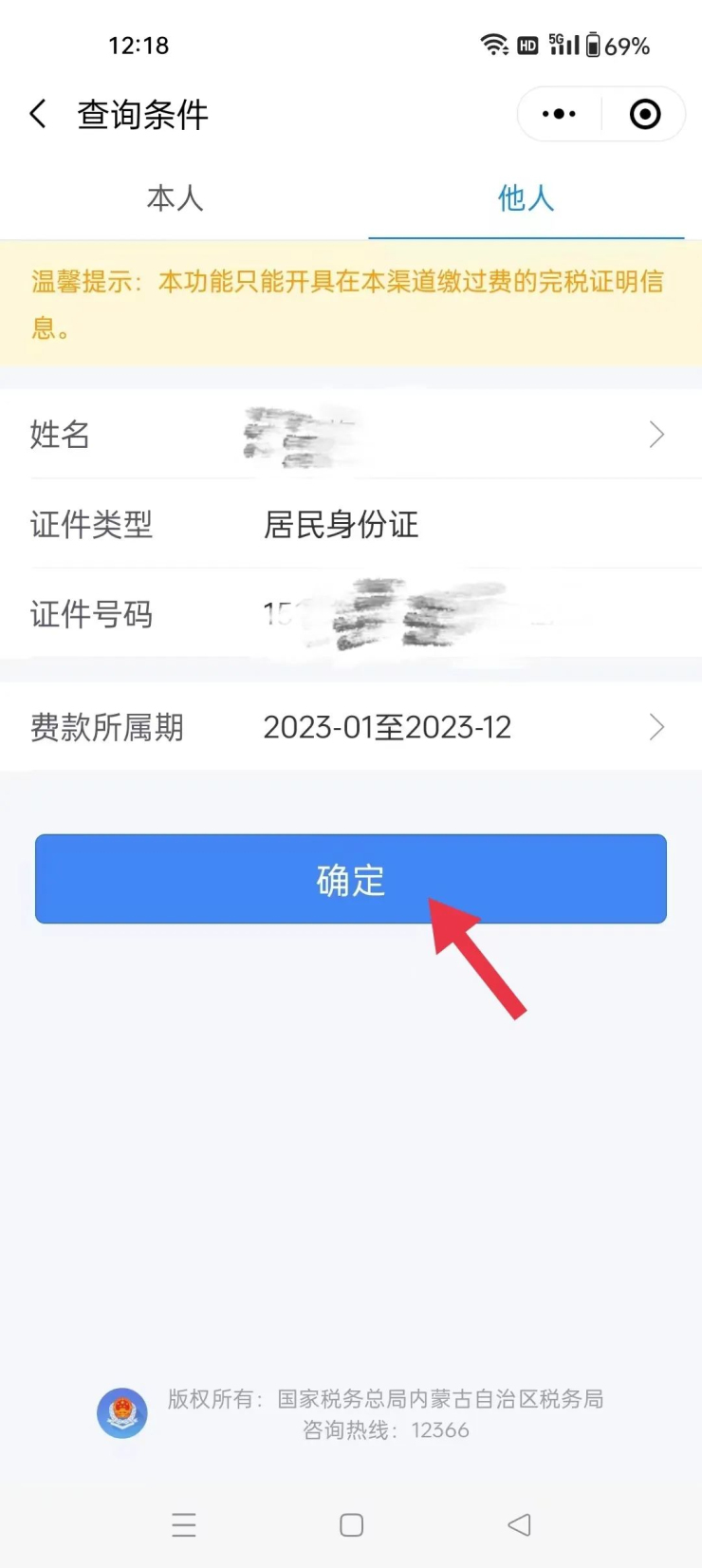Open recent apps from the navigation bar
Screen dimensions: 702x1568
[184, 1524]
